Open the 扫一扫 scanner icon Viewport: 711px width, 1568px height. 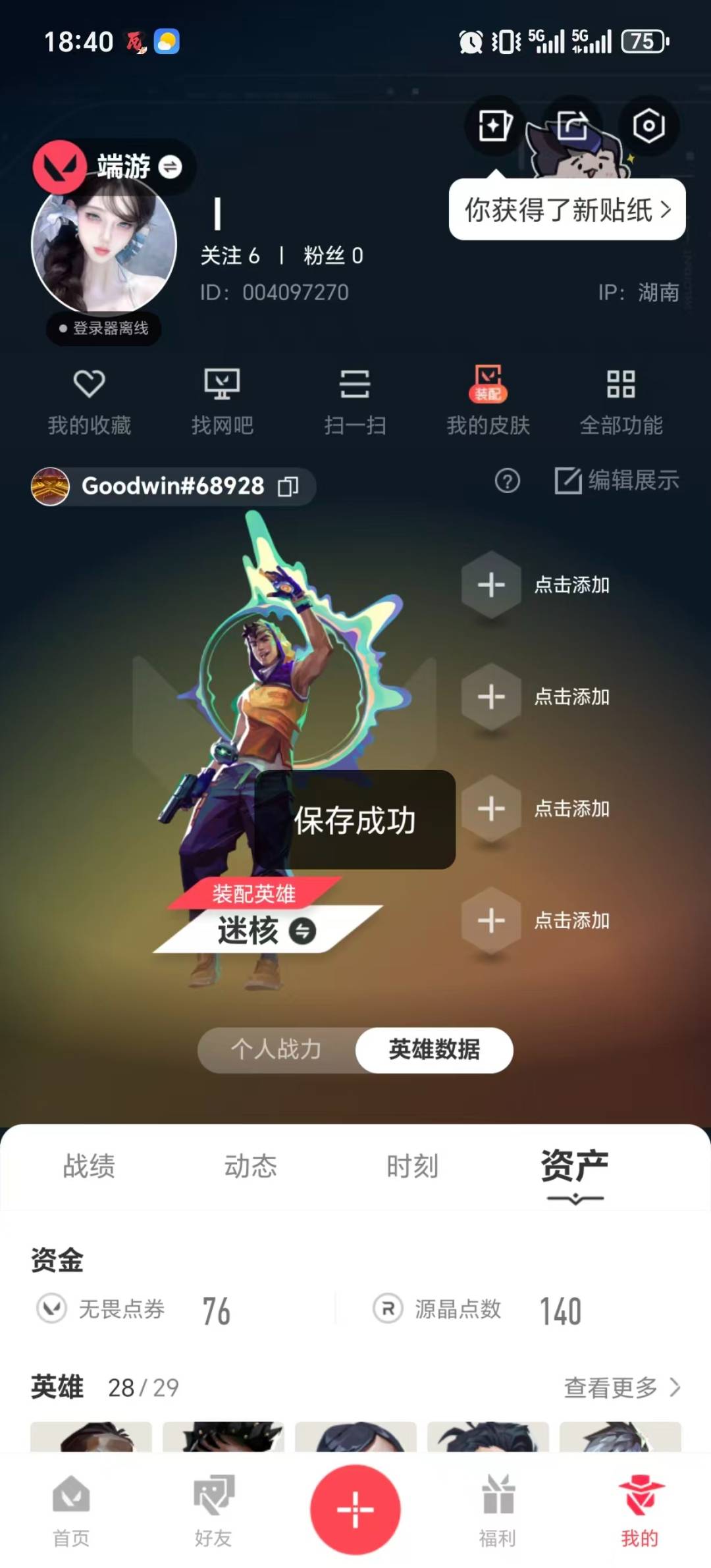(x=355, y=400)
